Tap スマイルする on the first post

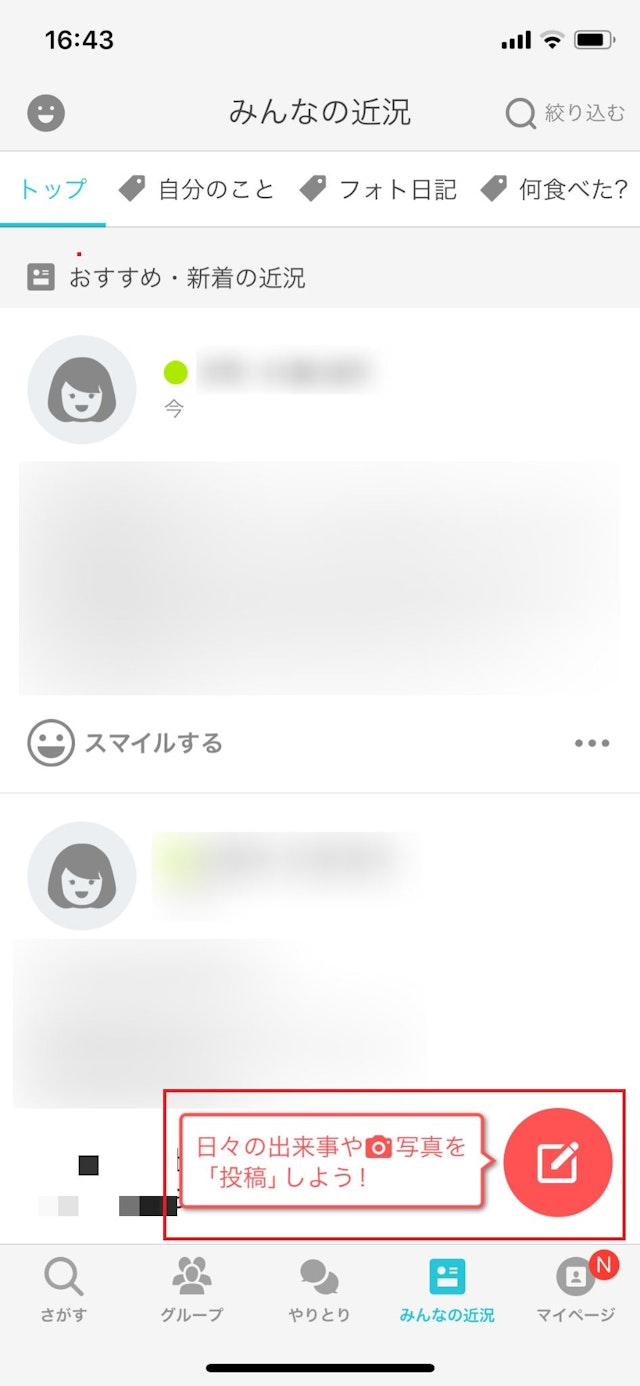(x=125, y=743)
